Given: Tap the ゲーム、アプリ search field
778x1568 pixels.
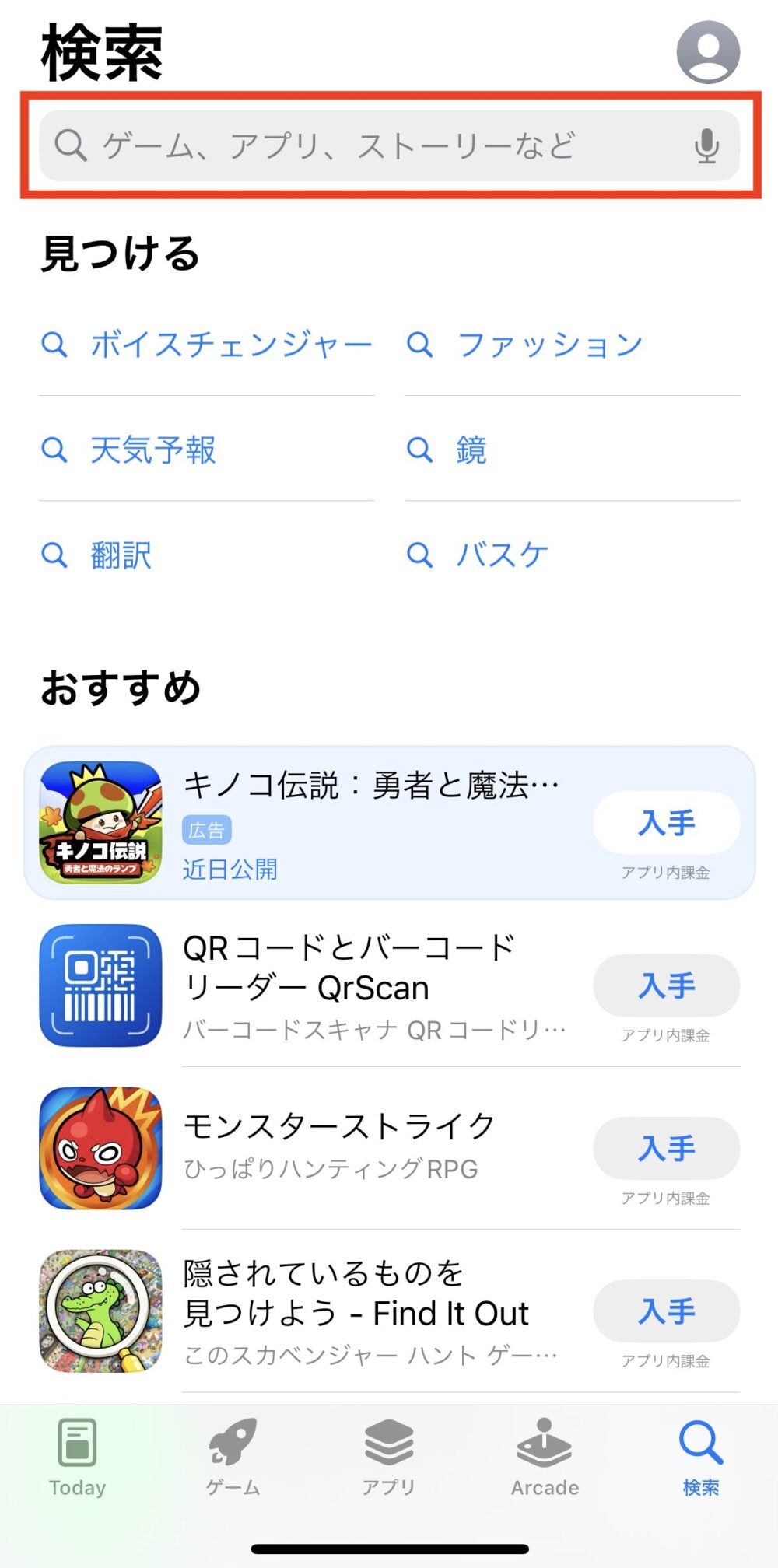Looking at the screenshot, I should (366, 145).
